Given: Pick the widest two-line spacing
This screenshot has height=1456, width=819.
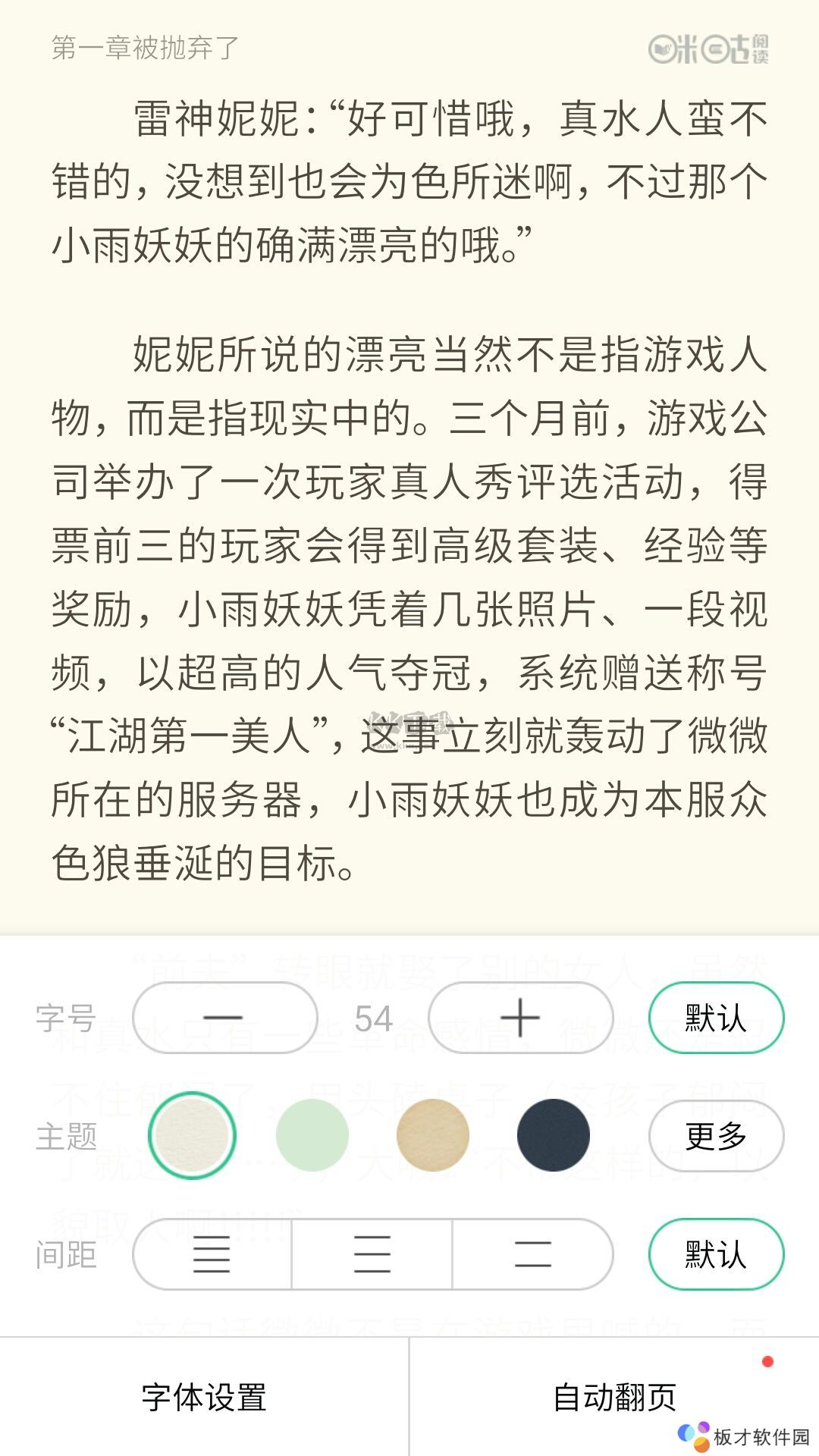Looking at the screenshot, I should (532, 1254).
